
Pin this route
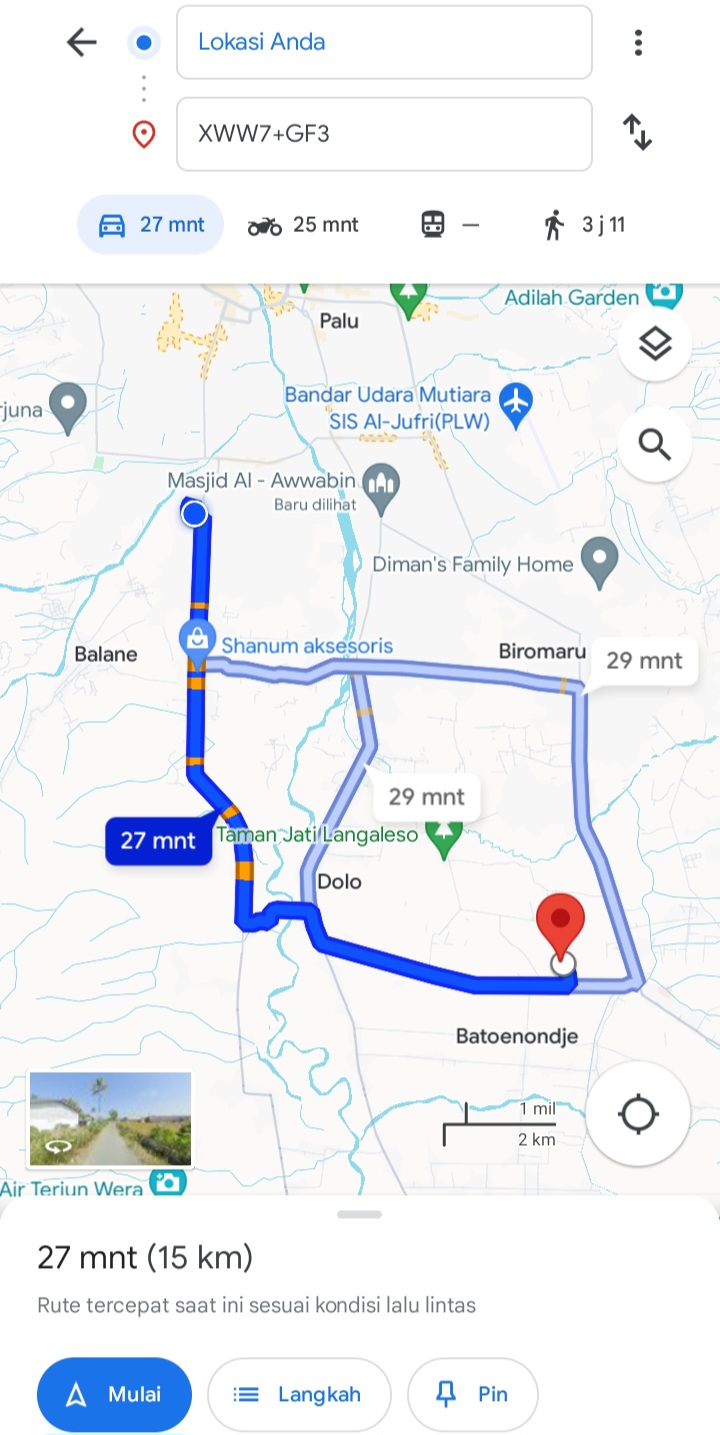(472, 1395)
